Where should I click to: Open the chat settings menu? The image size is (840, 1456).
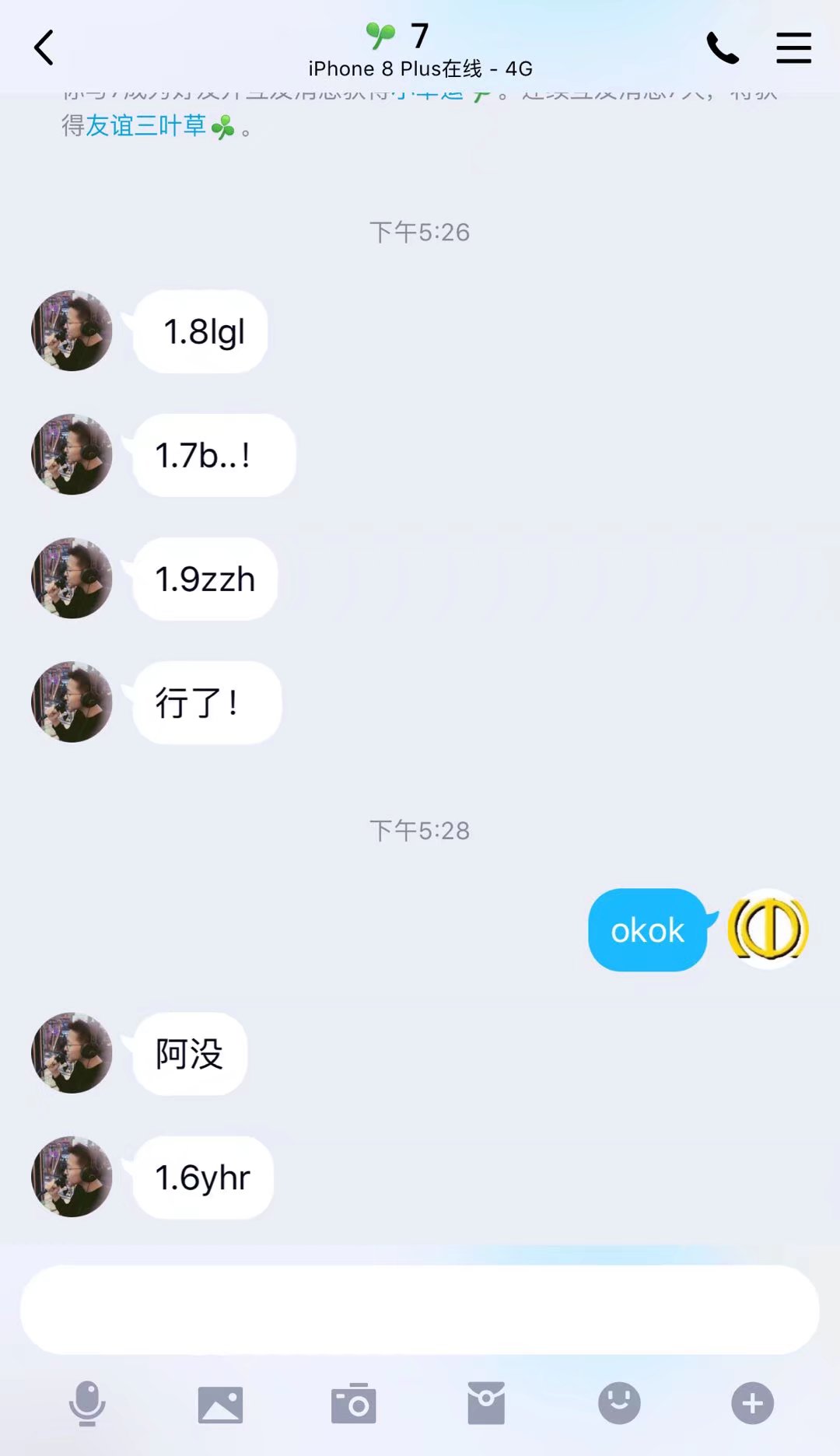tap(793, 48)
